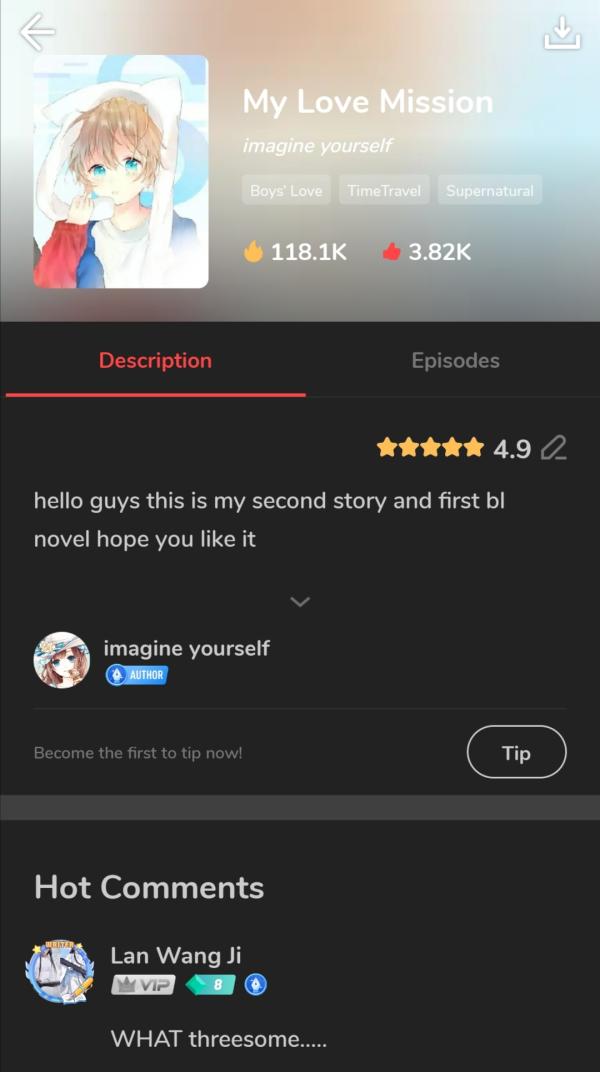Switch to the Episodes tab
The height and width of the screenshot is (1072, 600).
tap(455, 361)
